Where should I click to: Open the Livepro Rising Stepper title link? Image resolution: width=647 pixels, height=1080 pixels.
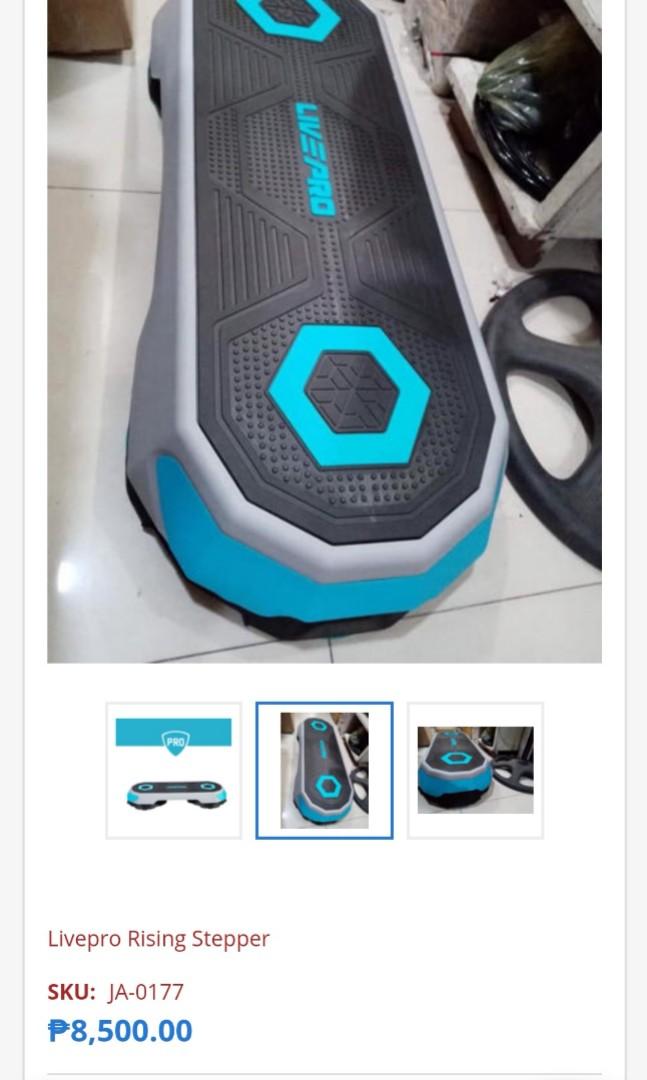[x=159, y=939]
